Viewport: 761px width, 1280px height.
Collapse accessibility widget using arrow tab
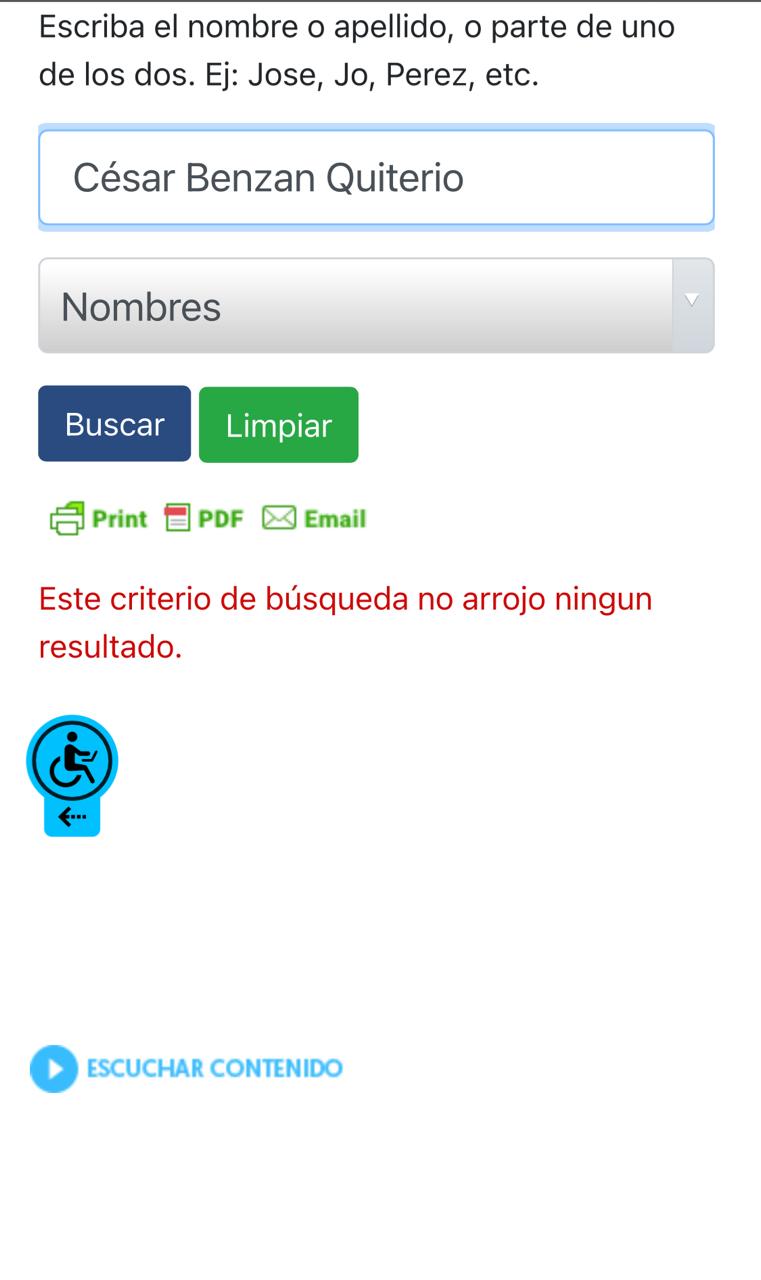72,818
